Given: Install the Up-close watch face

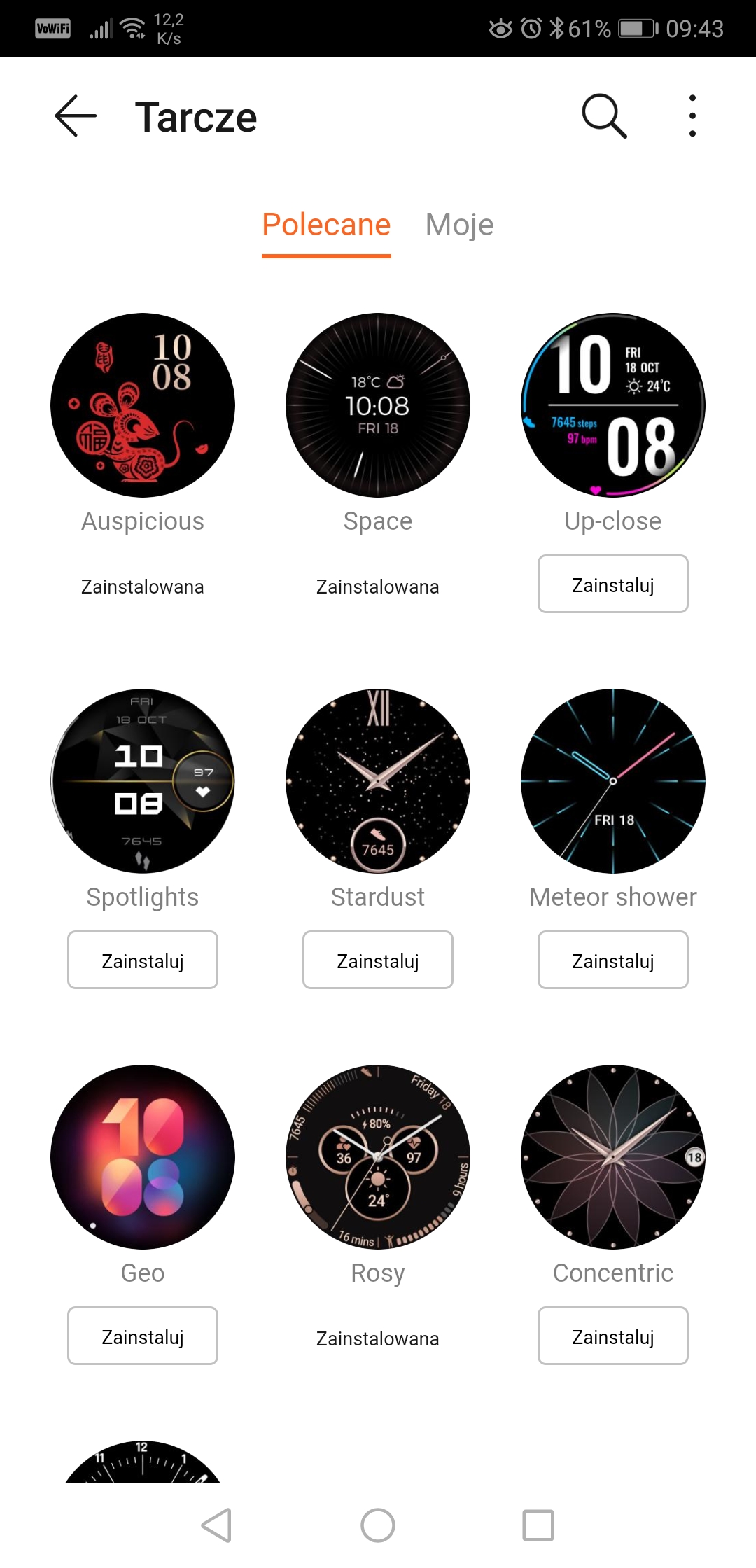Looking at the screenshot, I should tap(613, 584).
